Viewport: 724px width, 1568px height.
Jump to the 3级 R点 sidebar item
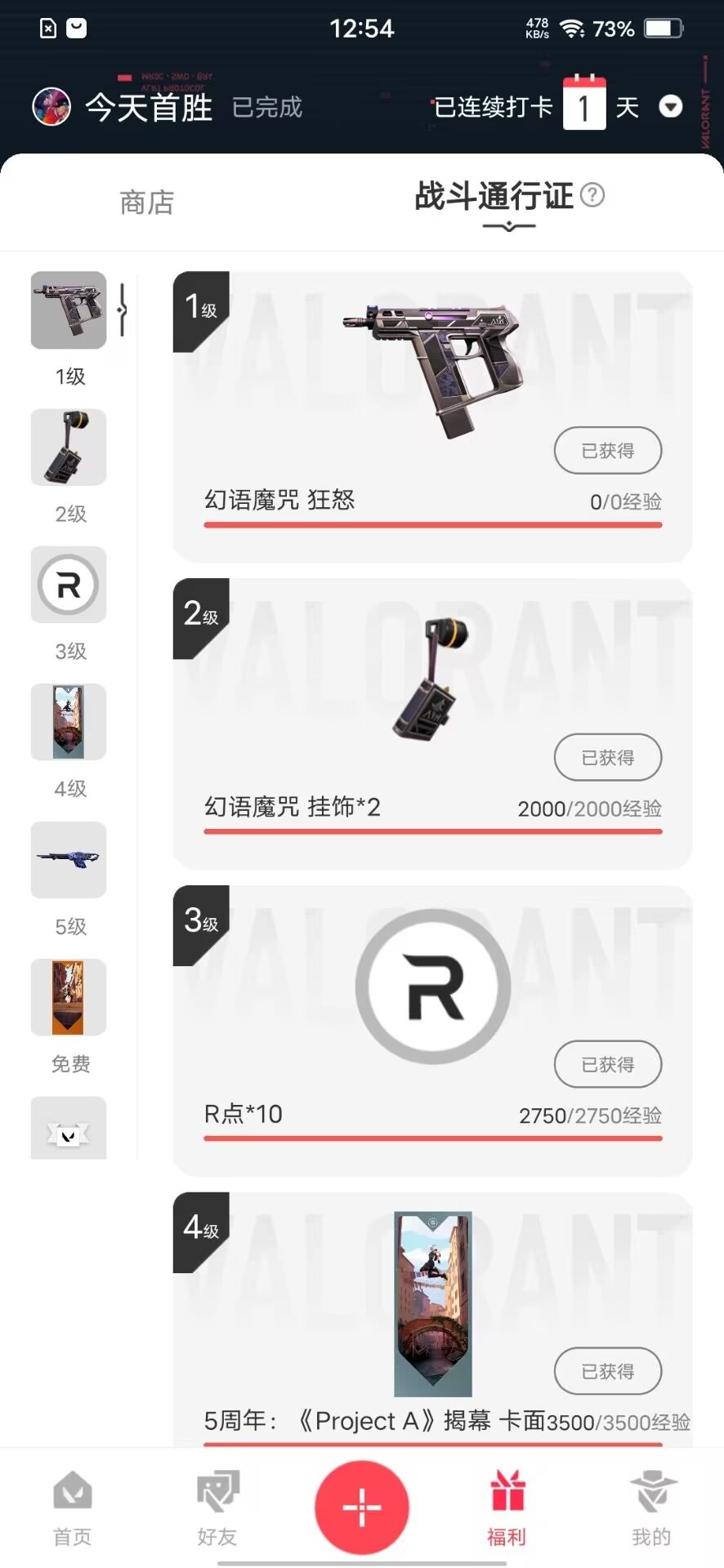point(69,585)
